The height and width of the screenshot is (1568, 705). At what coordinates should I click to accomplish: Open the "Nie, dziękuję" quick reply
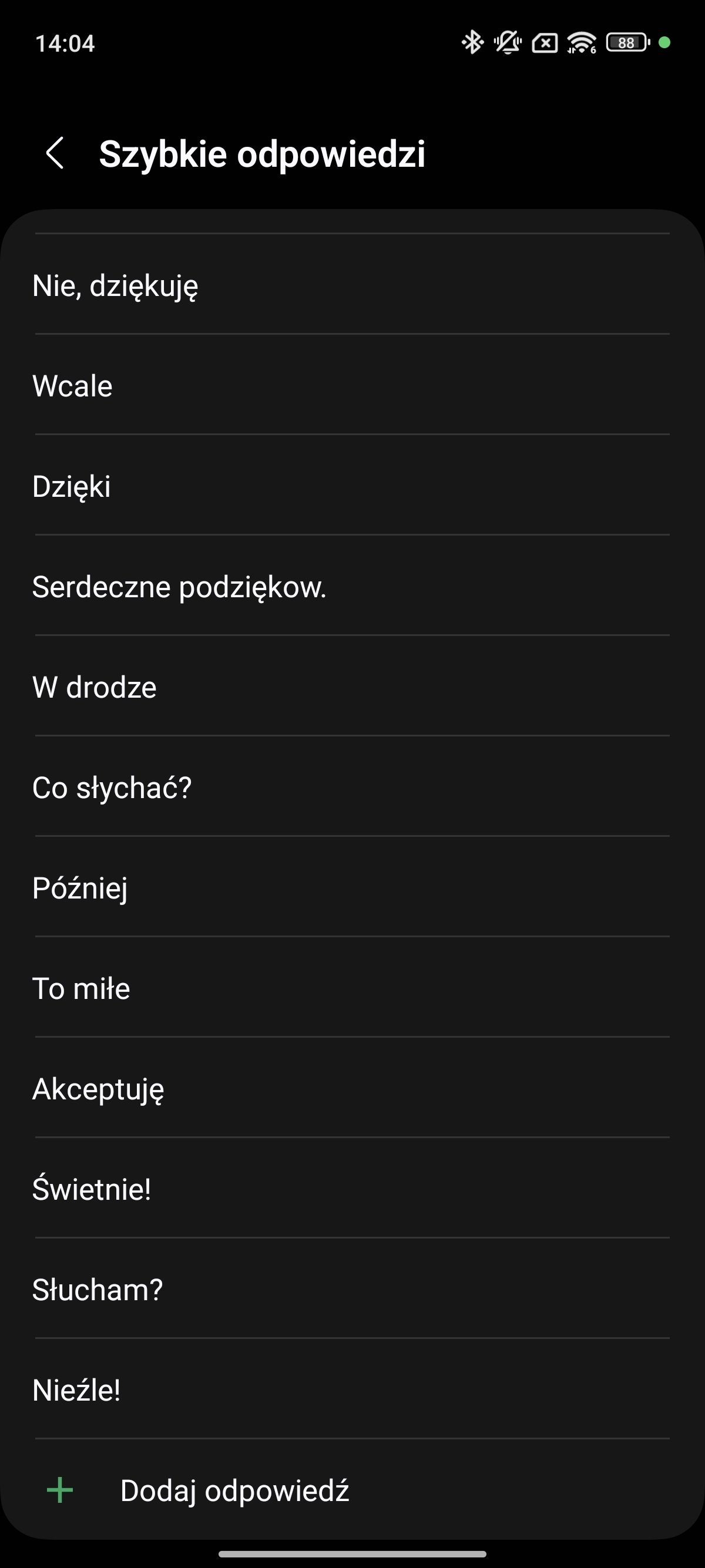[352, 284]
